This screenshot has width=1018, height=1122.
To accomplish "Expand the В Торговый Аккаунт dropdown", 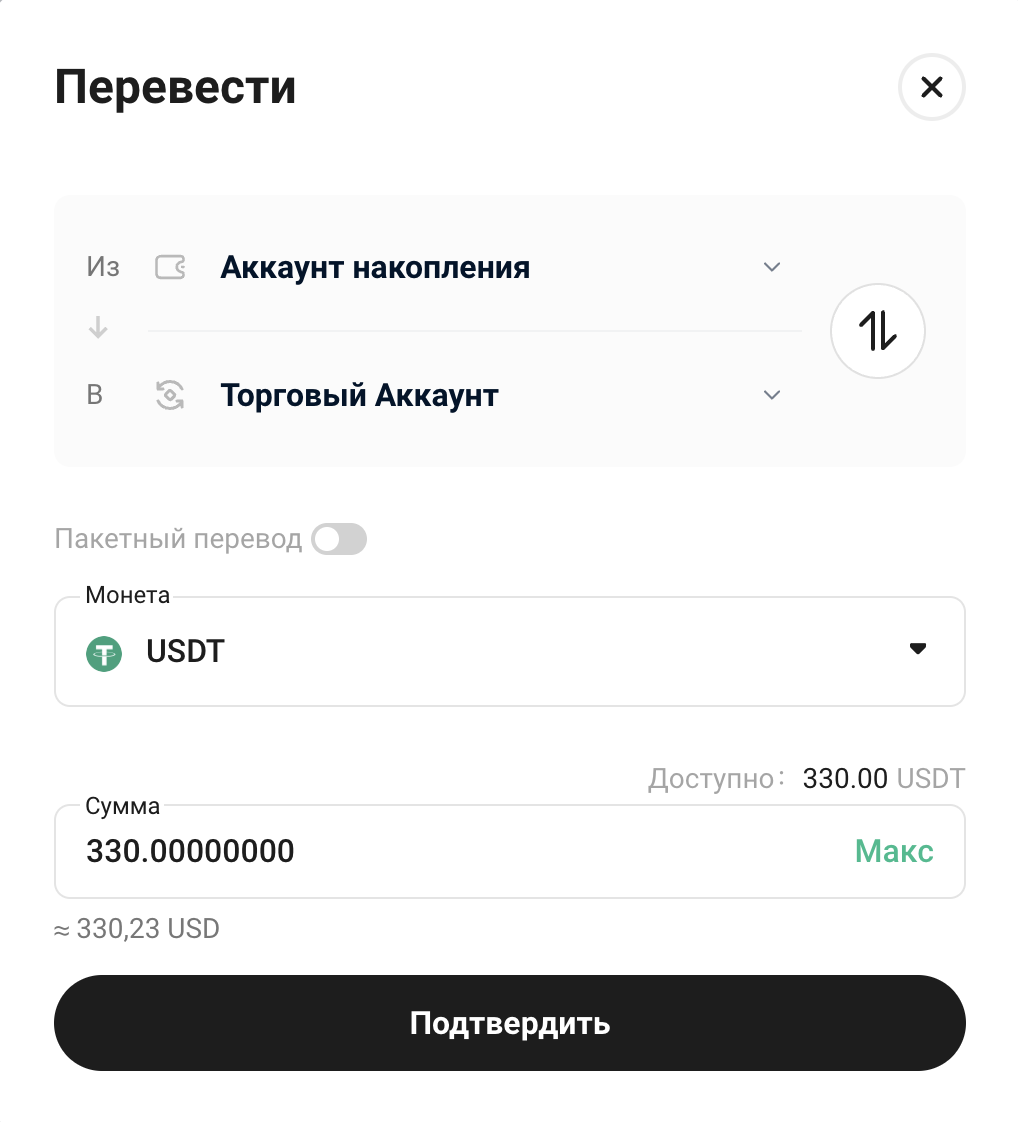I will point(770,395).
